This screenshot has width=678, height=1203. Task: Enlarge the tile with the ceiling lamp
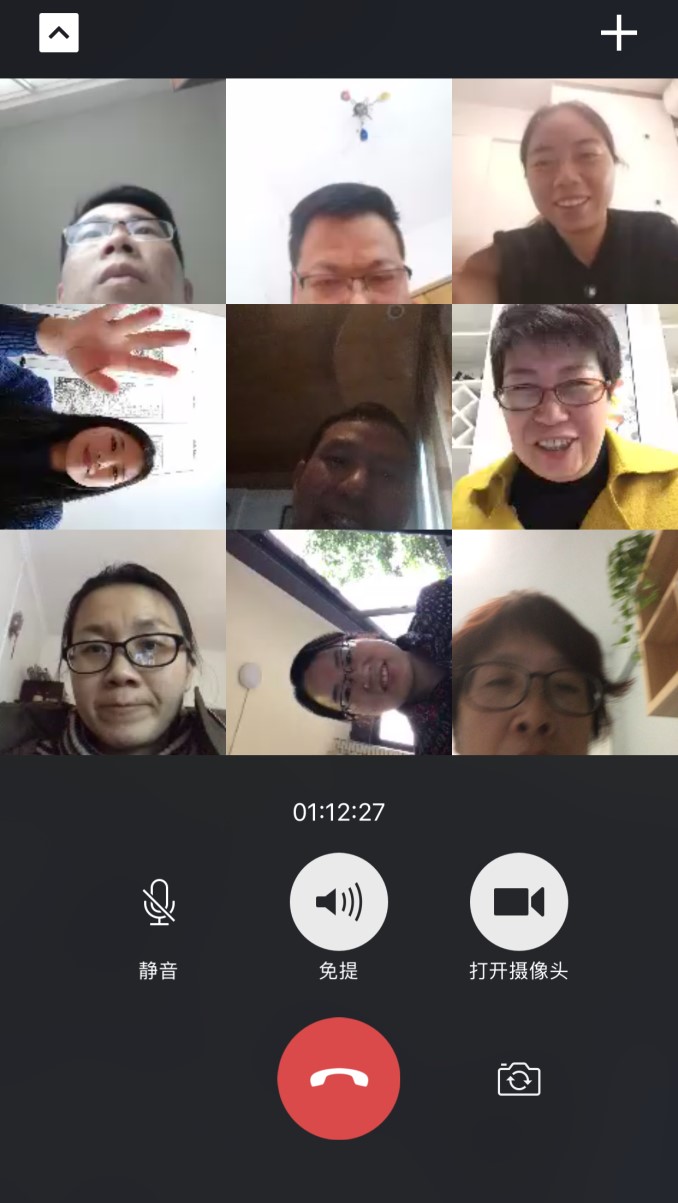point(338,190)
